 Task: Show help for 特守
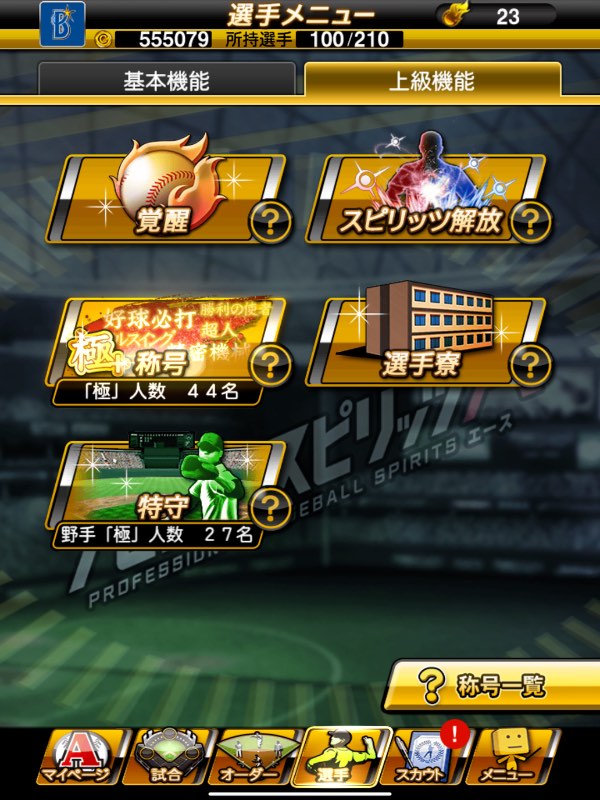click(x=270, y=508)
